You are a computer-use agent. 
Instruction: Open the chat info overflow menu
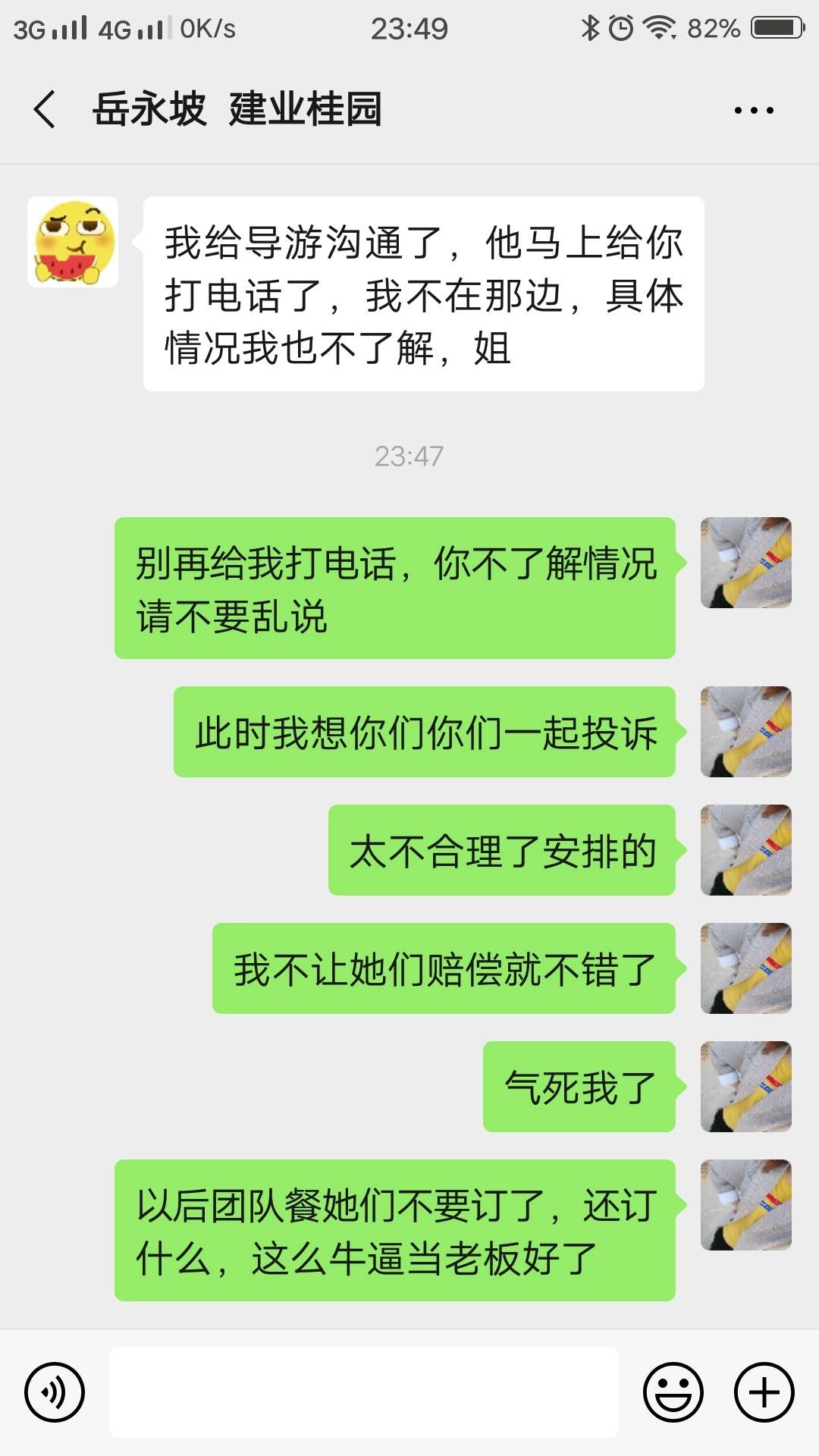(x=753, y=110)
